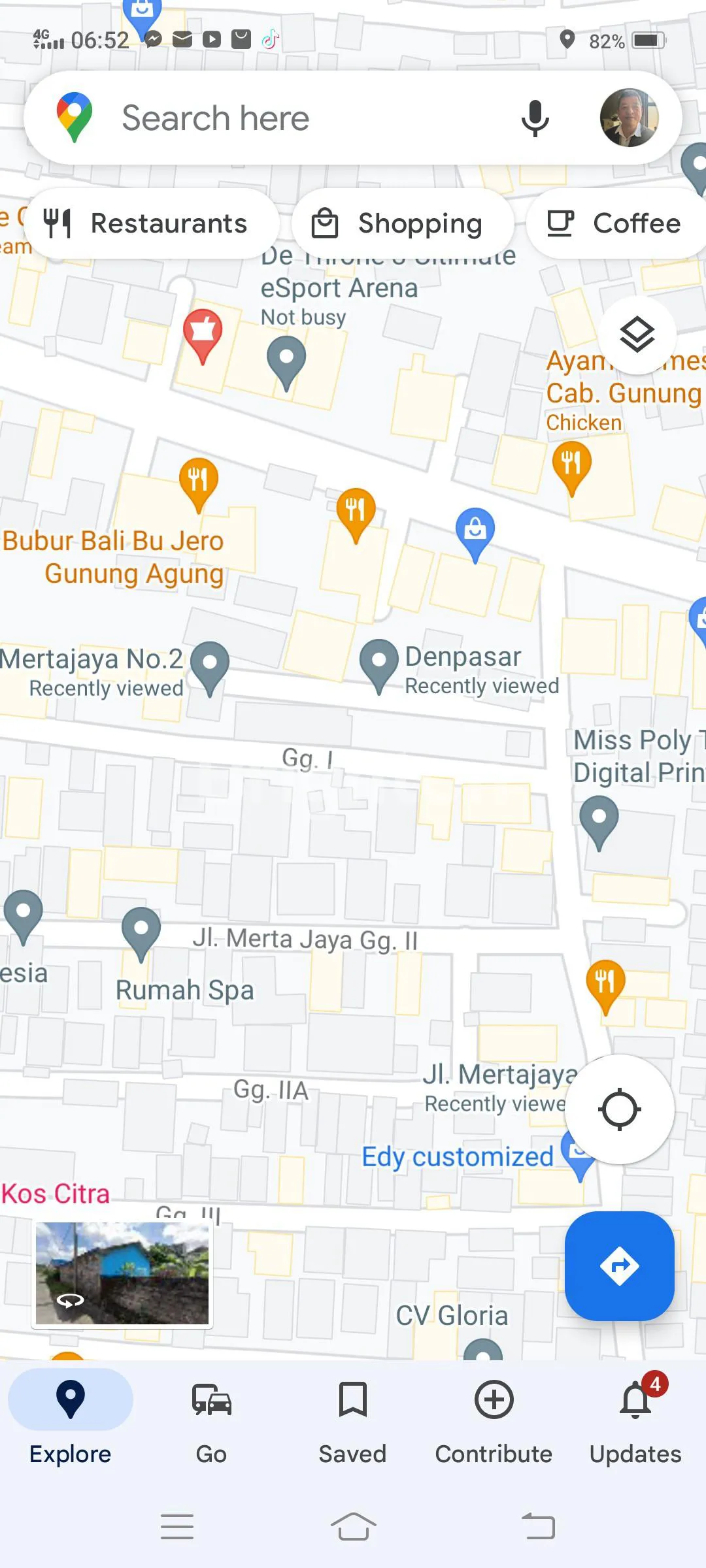
Task: Open the account profile picture
Action: [x=629, y=118]
